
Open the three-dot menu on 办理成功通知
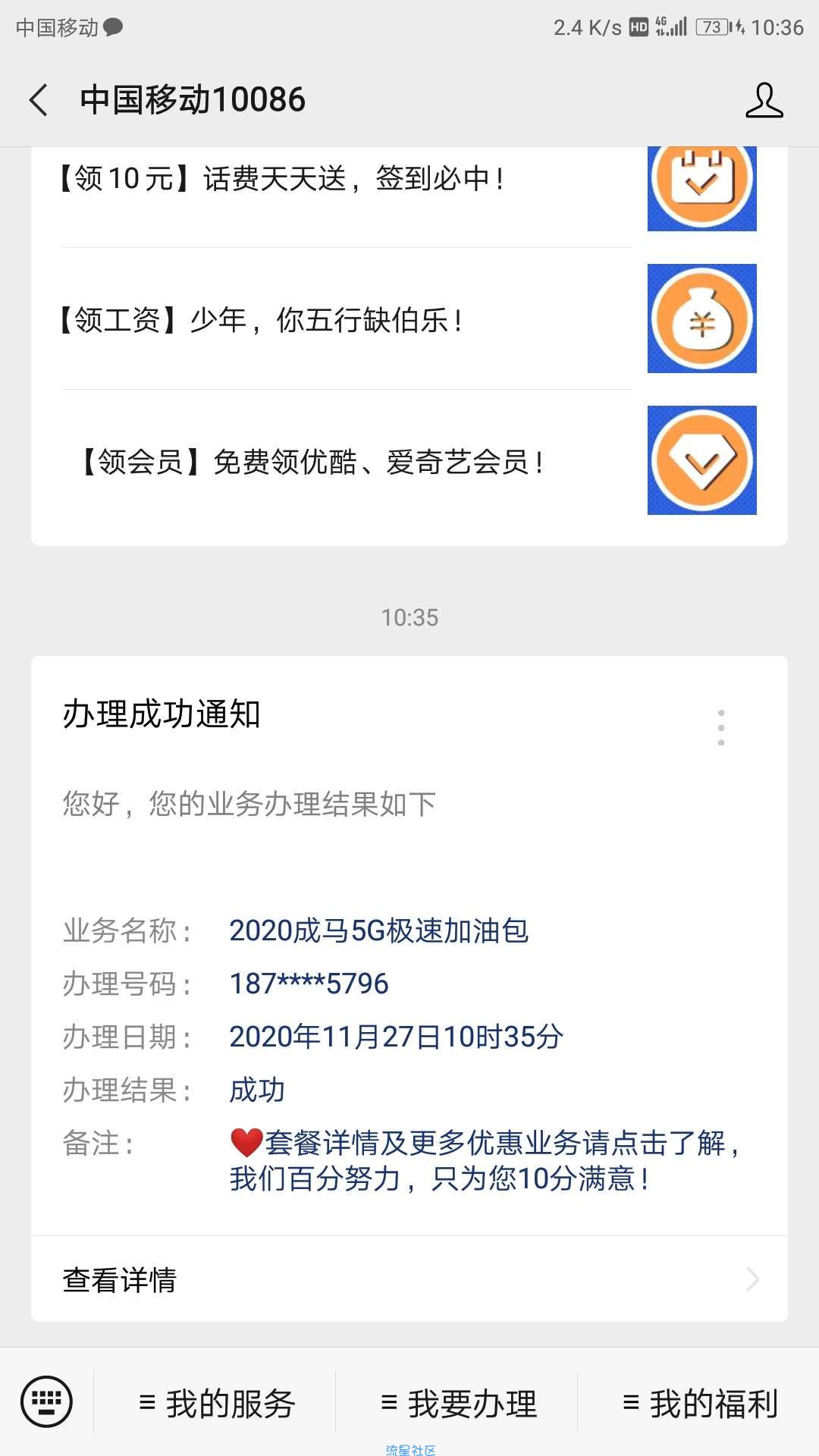(x=720, y=728)
